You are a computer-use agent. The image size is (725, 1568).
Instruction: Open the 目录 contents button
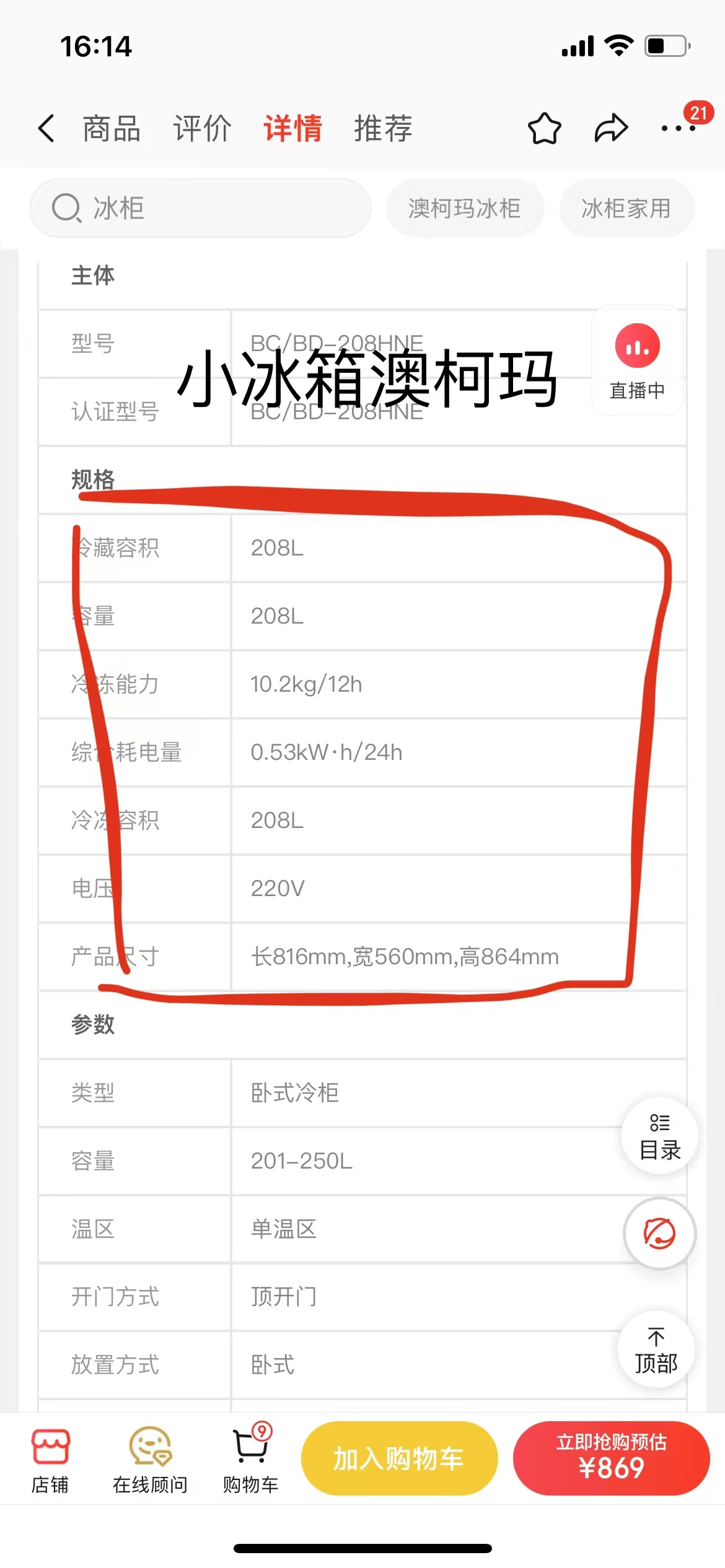point(660,1136)
